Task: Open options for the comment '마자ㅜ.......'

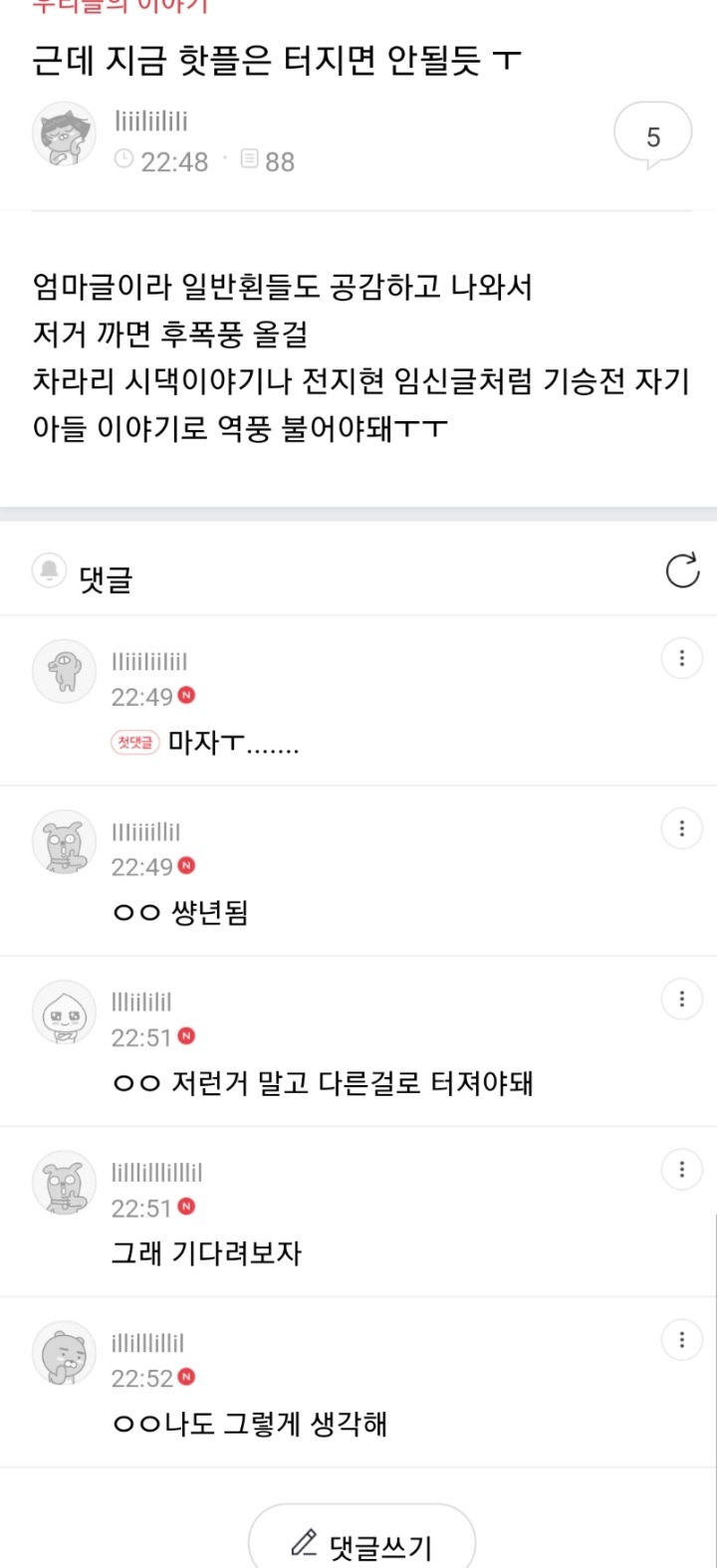Action: (682, 658)
